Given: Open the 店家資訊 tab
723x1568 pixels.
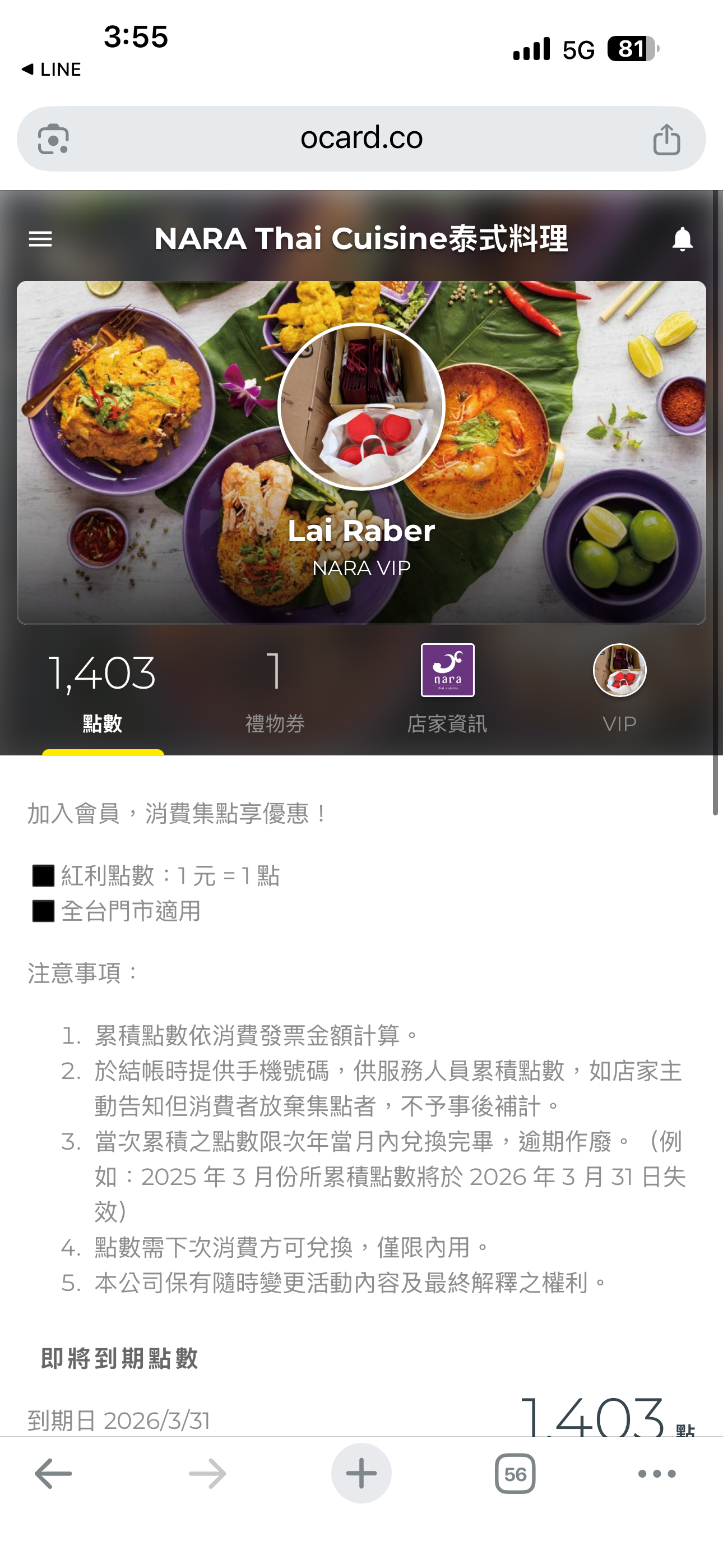Looking at the screenshot, I should (x=447, y=689).
